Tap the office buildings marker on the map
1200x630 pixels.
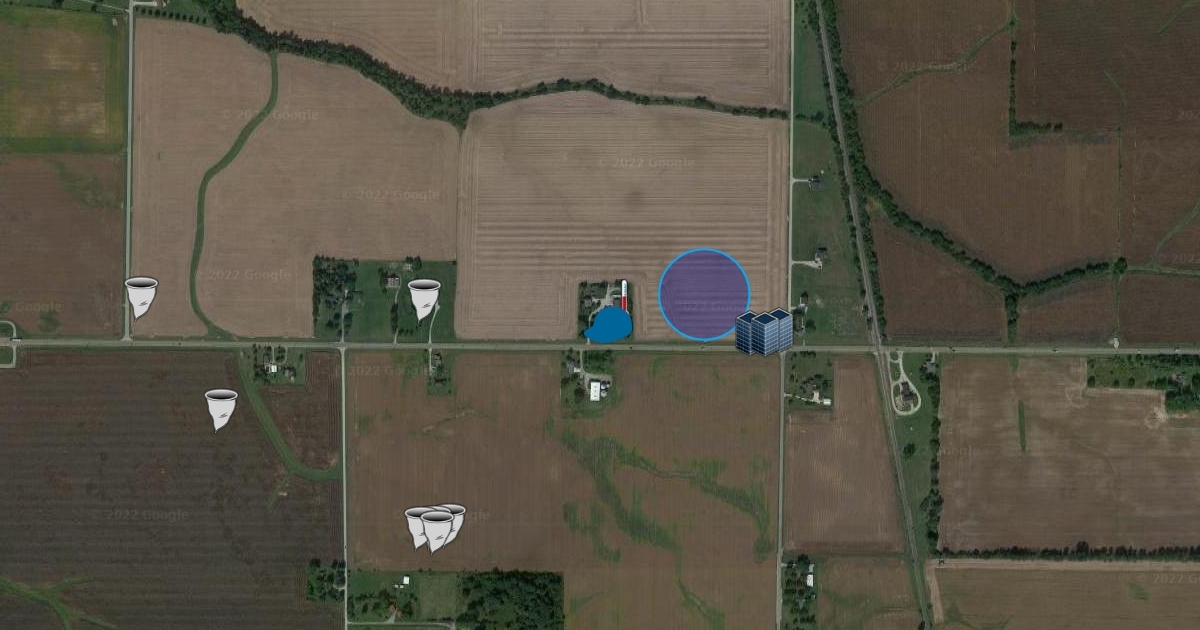(x=764, y=332)
